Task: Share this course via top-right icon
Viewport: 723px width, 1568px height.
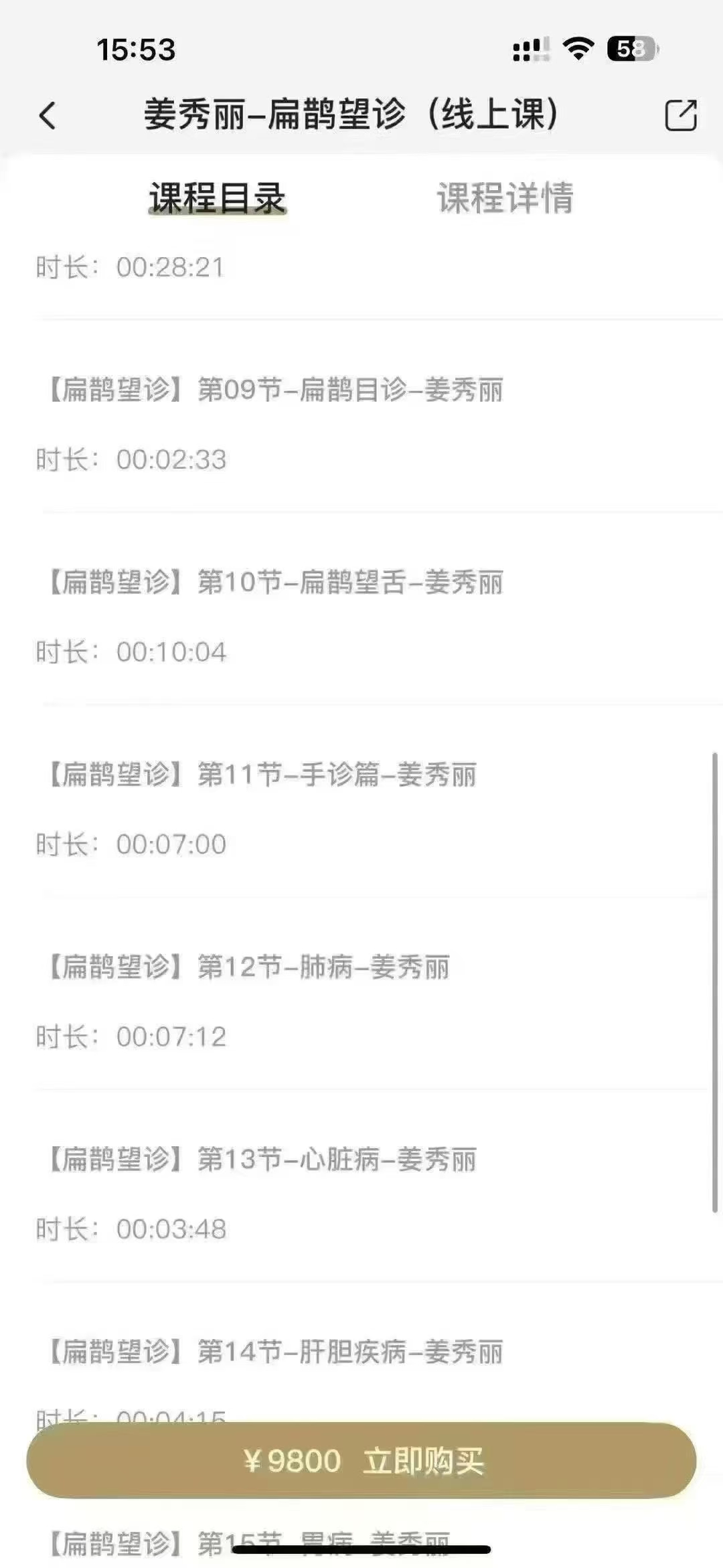Action: pos(680,115)
